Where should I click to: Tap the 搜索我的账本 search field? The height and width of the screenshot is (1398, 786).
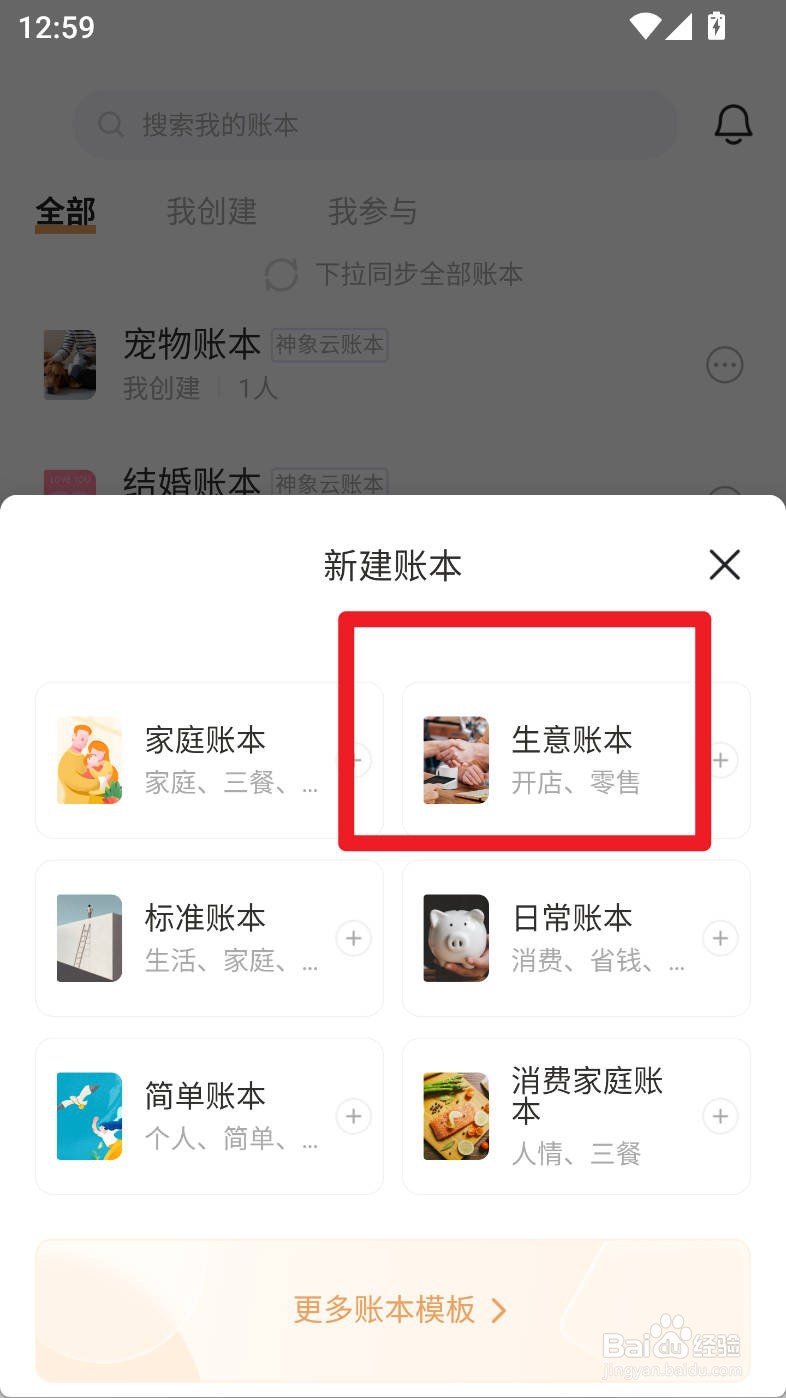[375, 125]
